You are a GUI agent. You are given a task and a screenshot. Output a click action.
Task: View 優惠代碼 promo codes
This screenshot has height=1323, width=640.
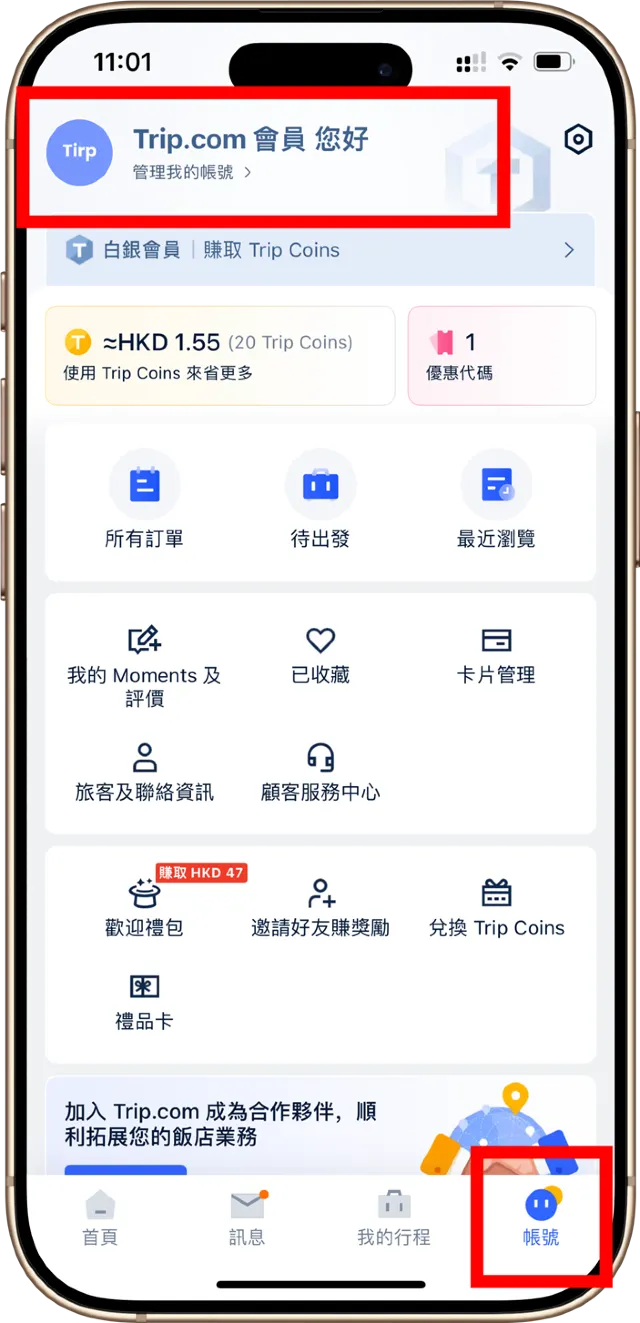[x=502, y=356]
